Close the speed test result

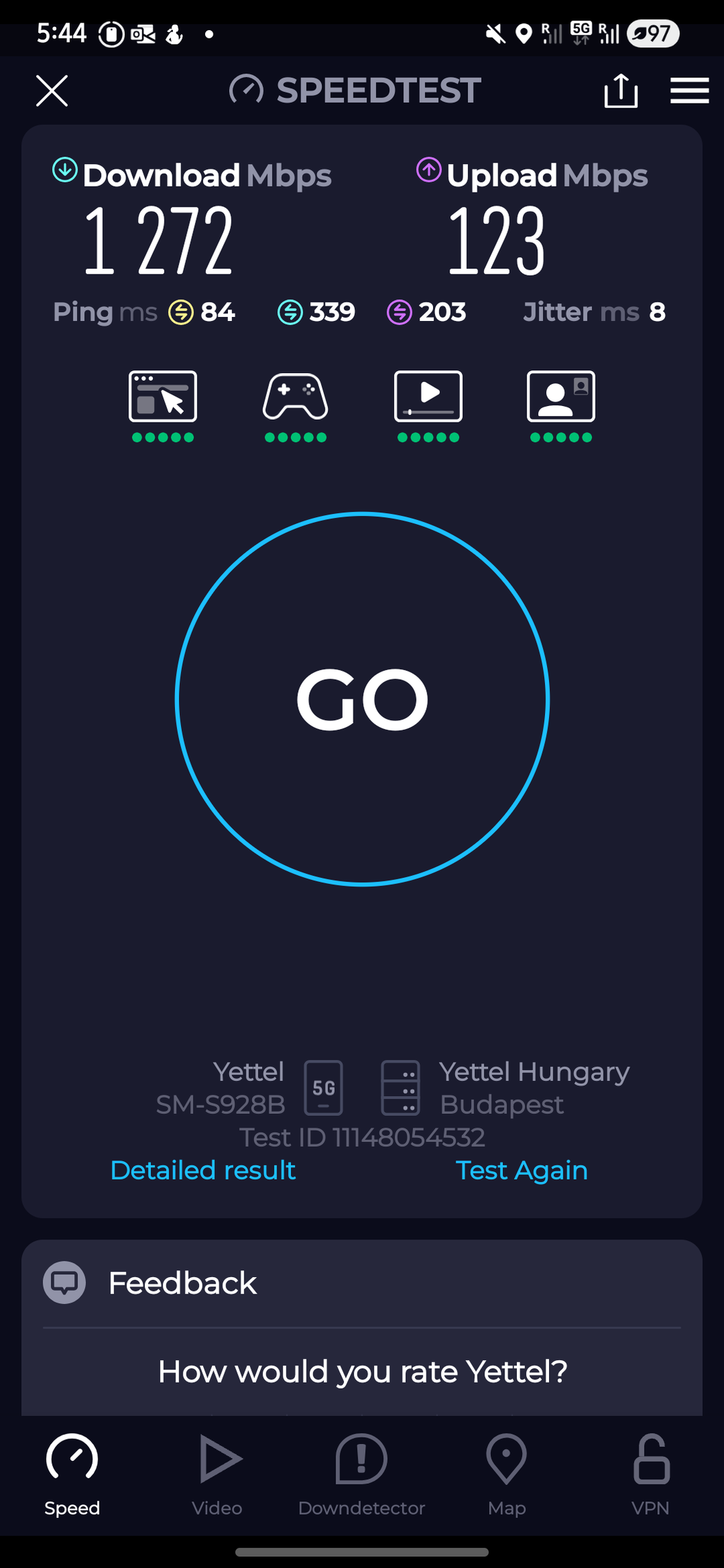pos(52,91)
